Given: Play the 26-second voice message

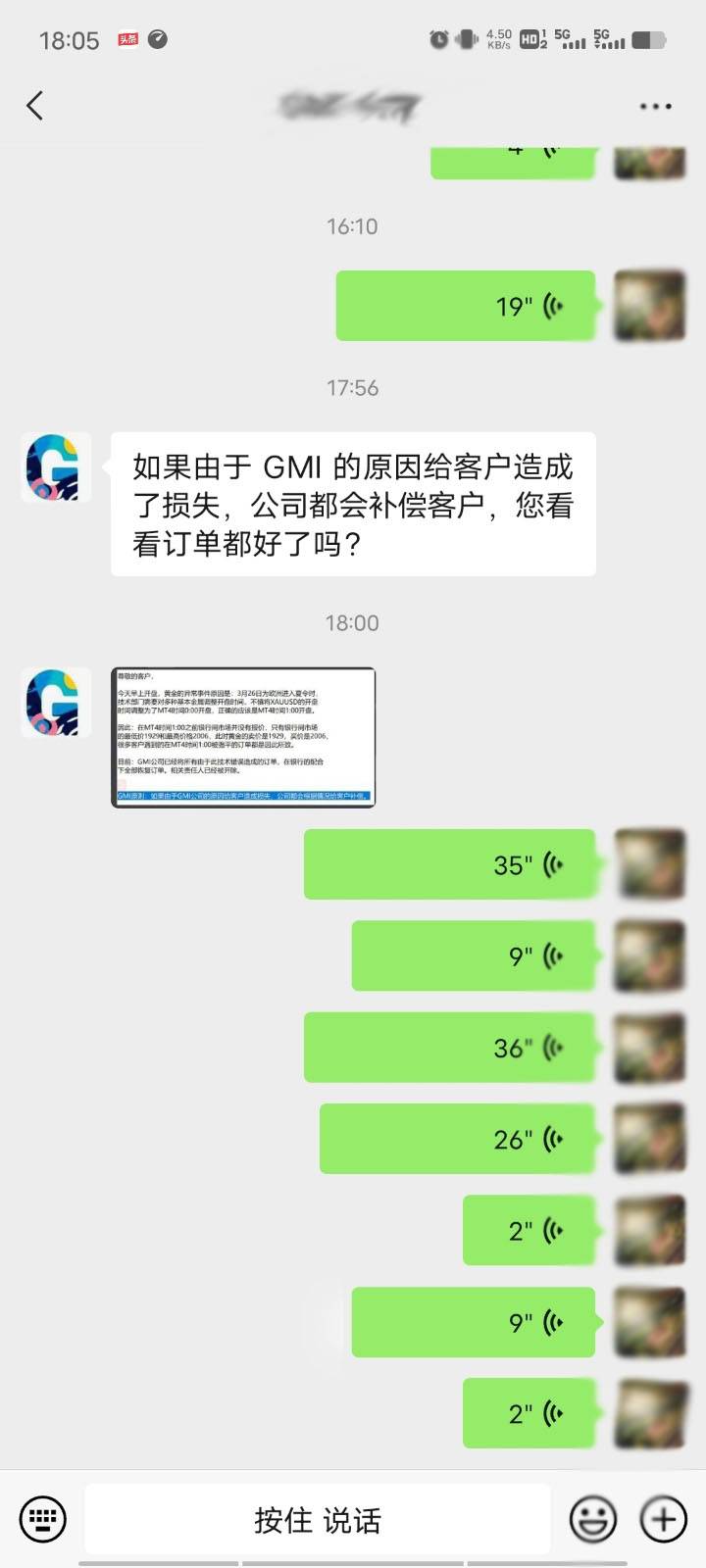Looking at the screenshot, I should coord(457,1139).
